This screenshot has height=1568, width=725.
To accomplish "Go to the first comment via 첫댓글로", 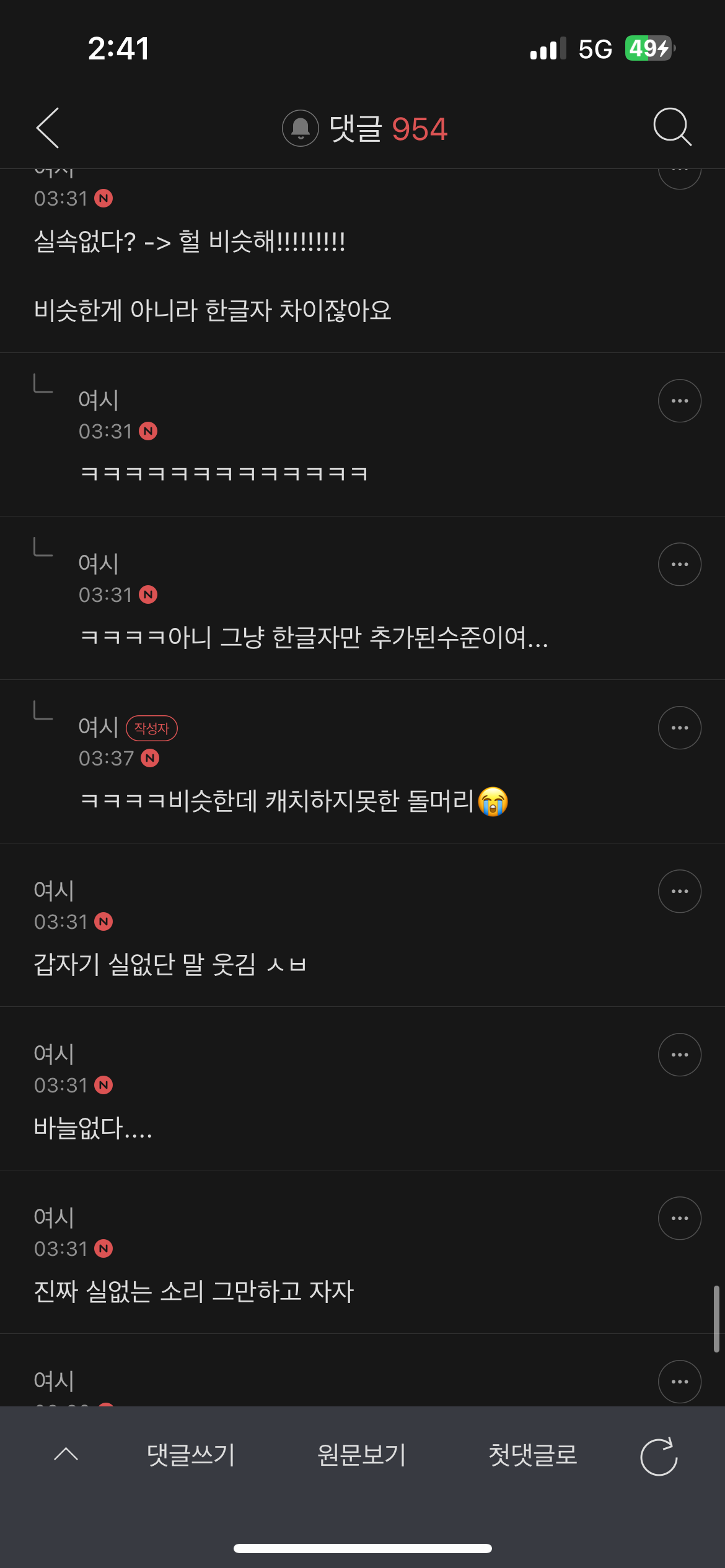I will (533, 1455).
